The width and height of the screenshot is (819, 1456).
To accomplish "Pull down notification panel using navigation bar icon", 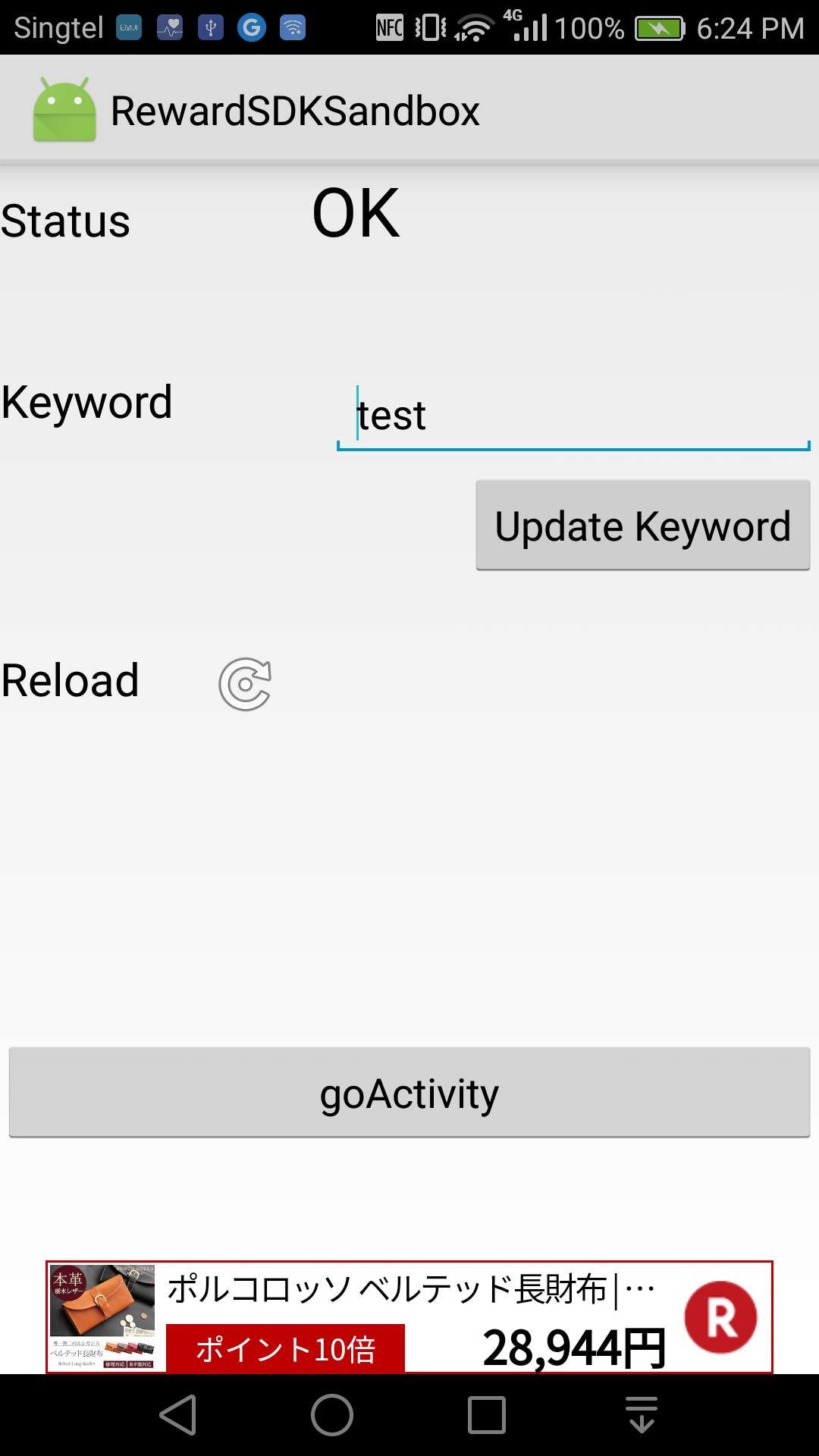I will pyautogui.click(x=642, y=1415).
